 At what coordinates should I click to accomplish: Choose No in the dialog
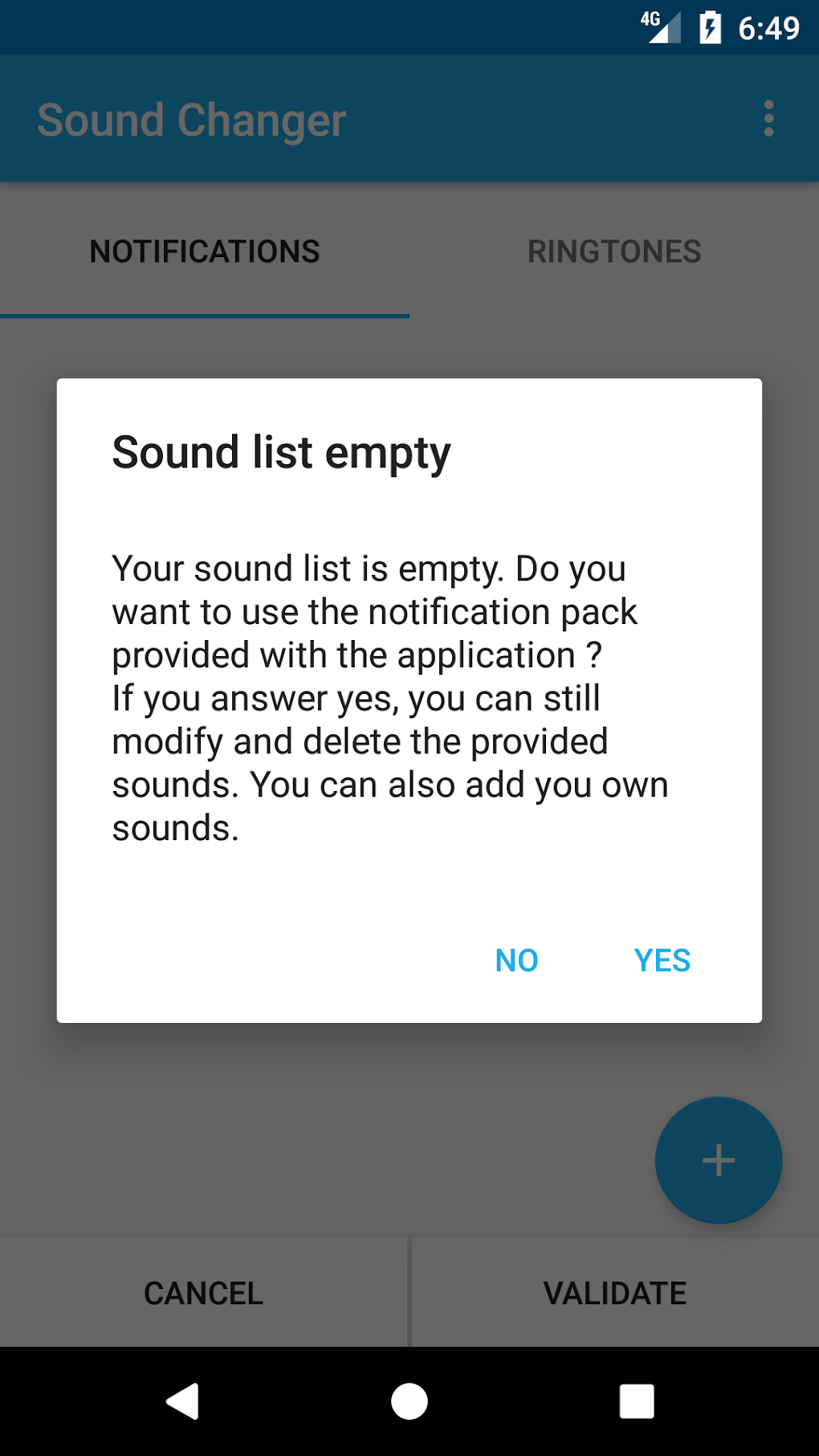click(x=516, y=960)
